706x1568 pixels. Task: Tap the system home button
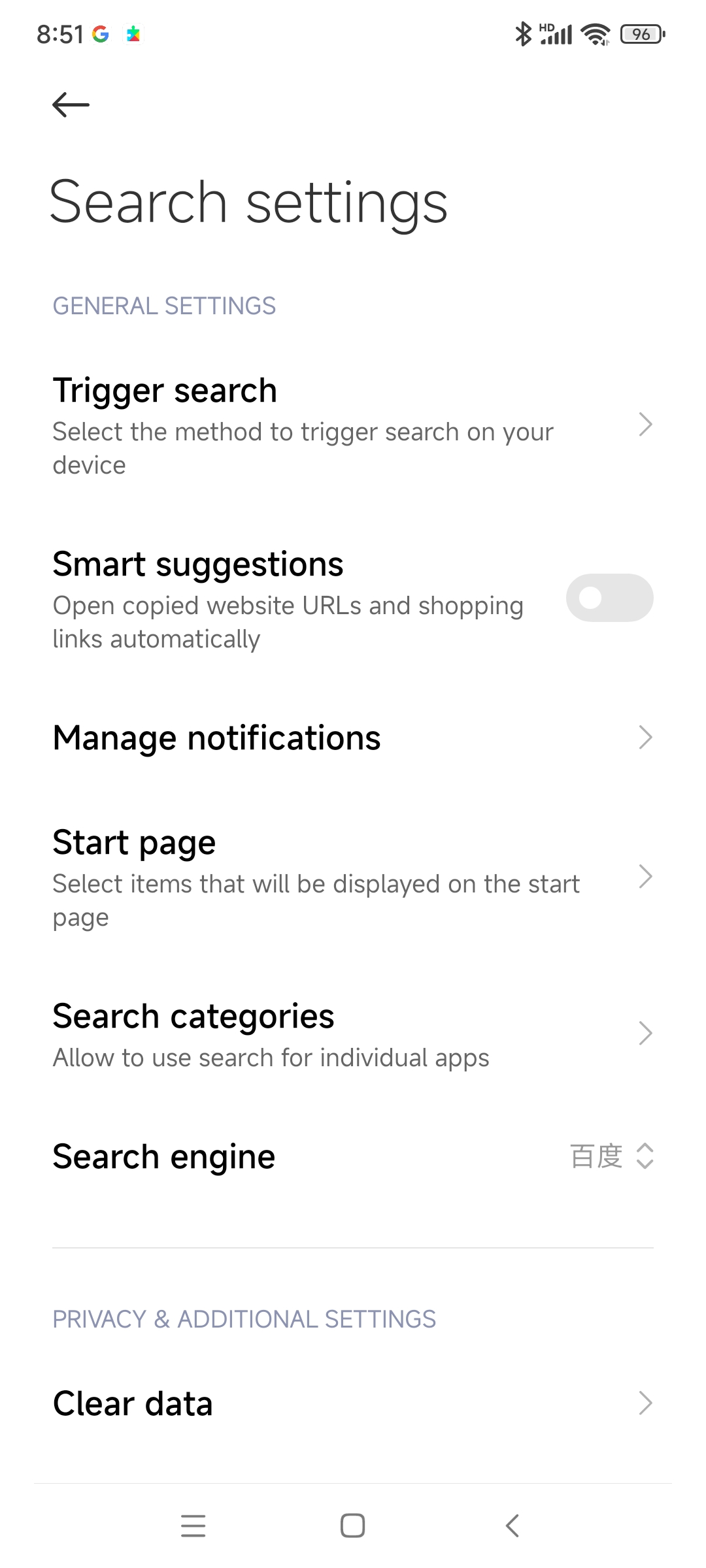[353, 1526]
